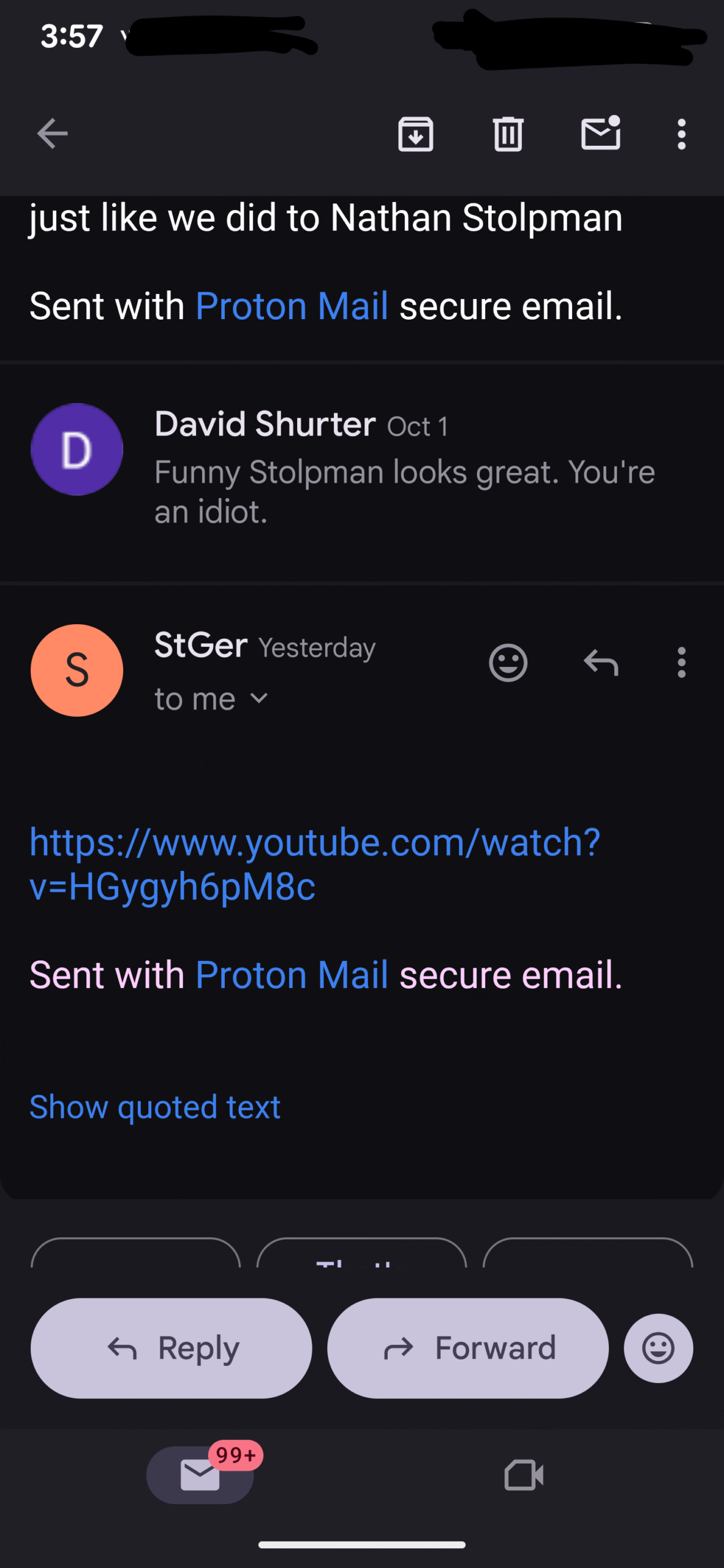
Task: Tap the Reply button
Action: click(x=171, y=1348)
